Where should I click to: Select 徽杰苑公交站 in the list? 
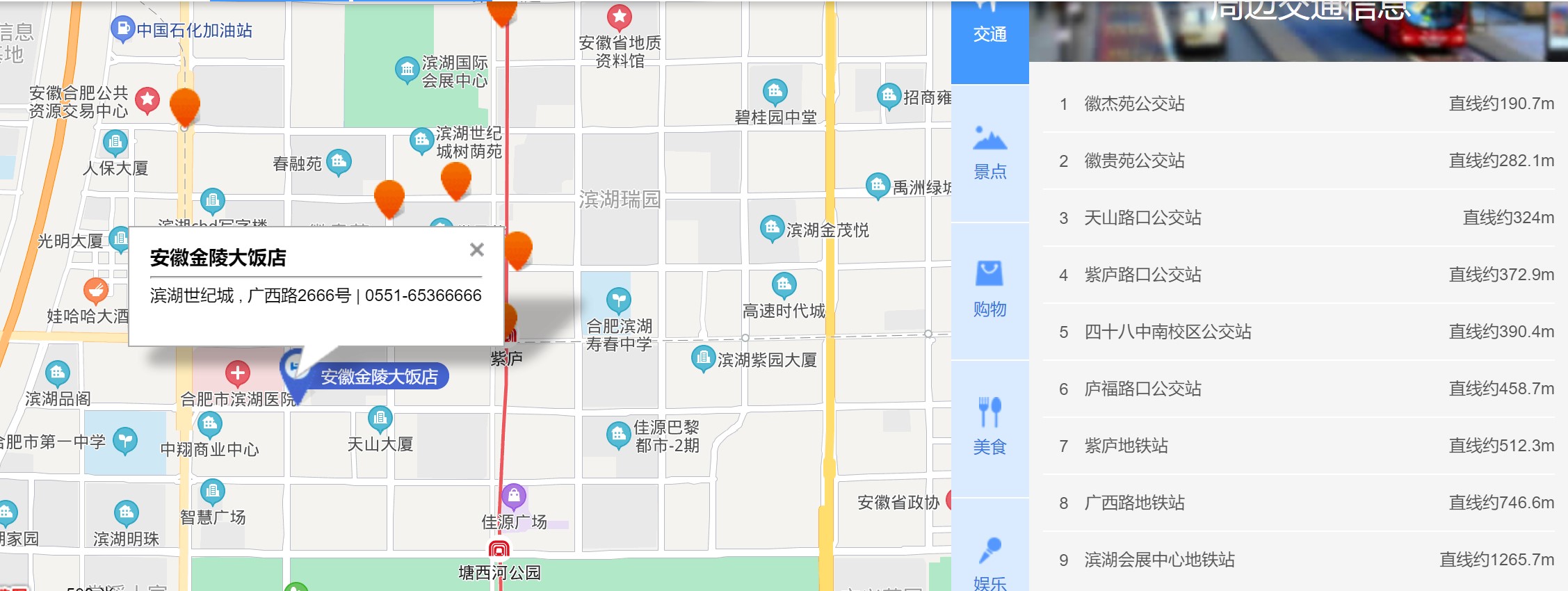[x=1134, y=104]
